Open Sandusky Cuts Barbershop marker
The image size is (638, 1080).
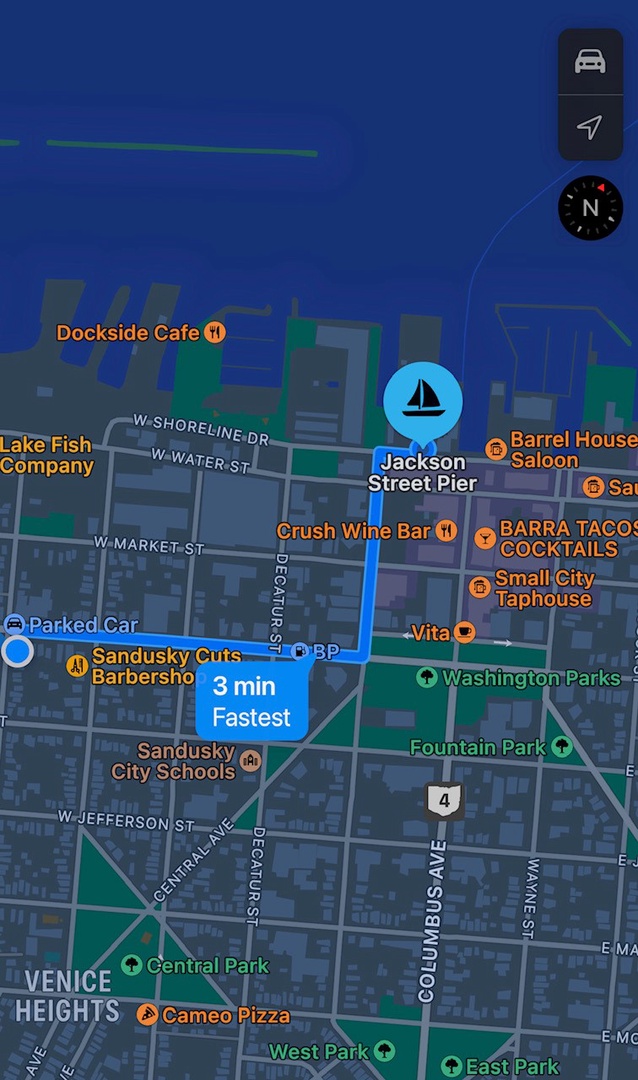(77, 666)
